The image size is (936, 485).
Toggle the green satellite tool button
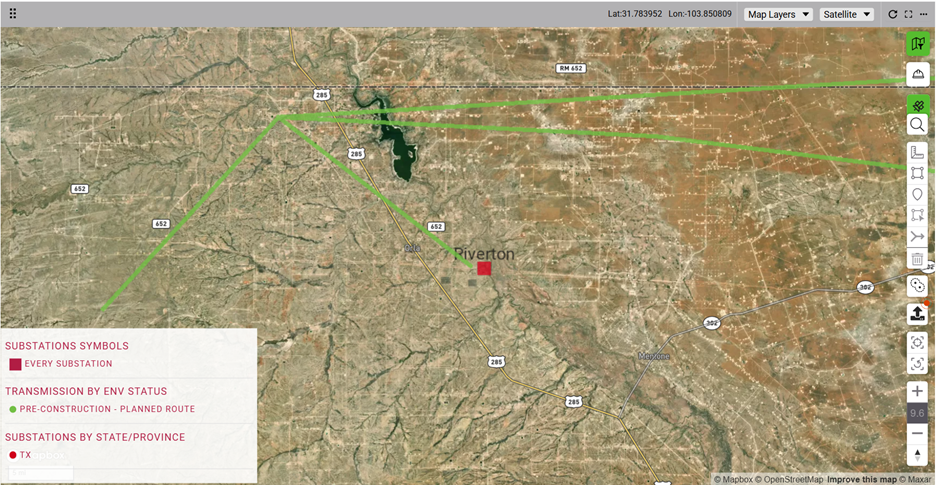917,105
